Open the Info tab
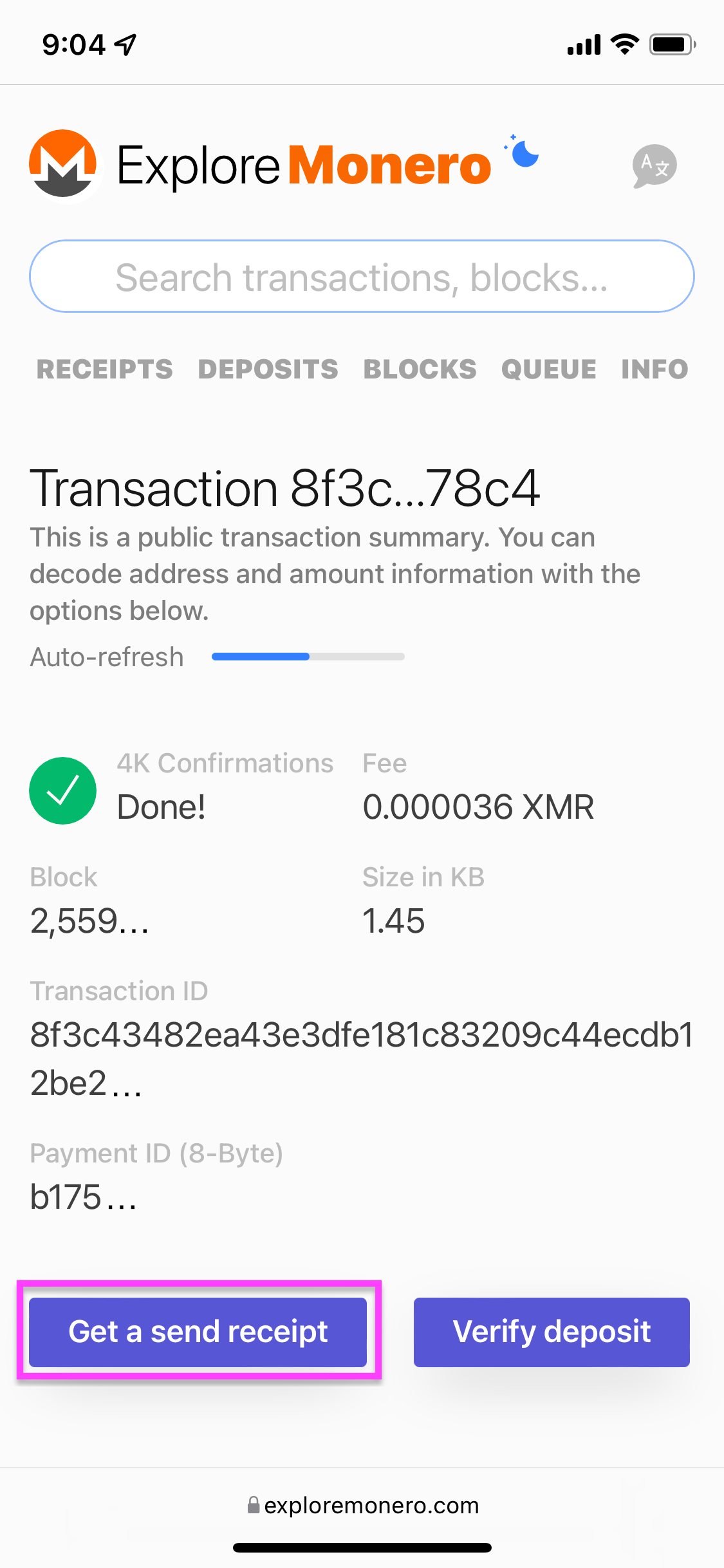The image size is (724, 1568). click(x=654, y=369)
